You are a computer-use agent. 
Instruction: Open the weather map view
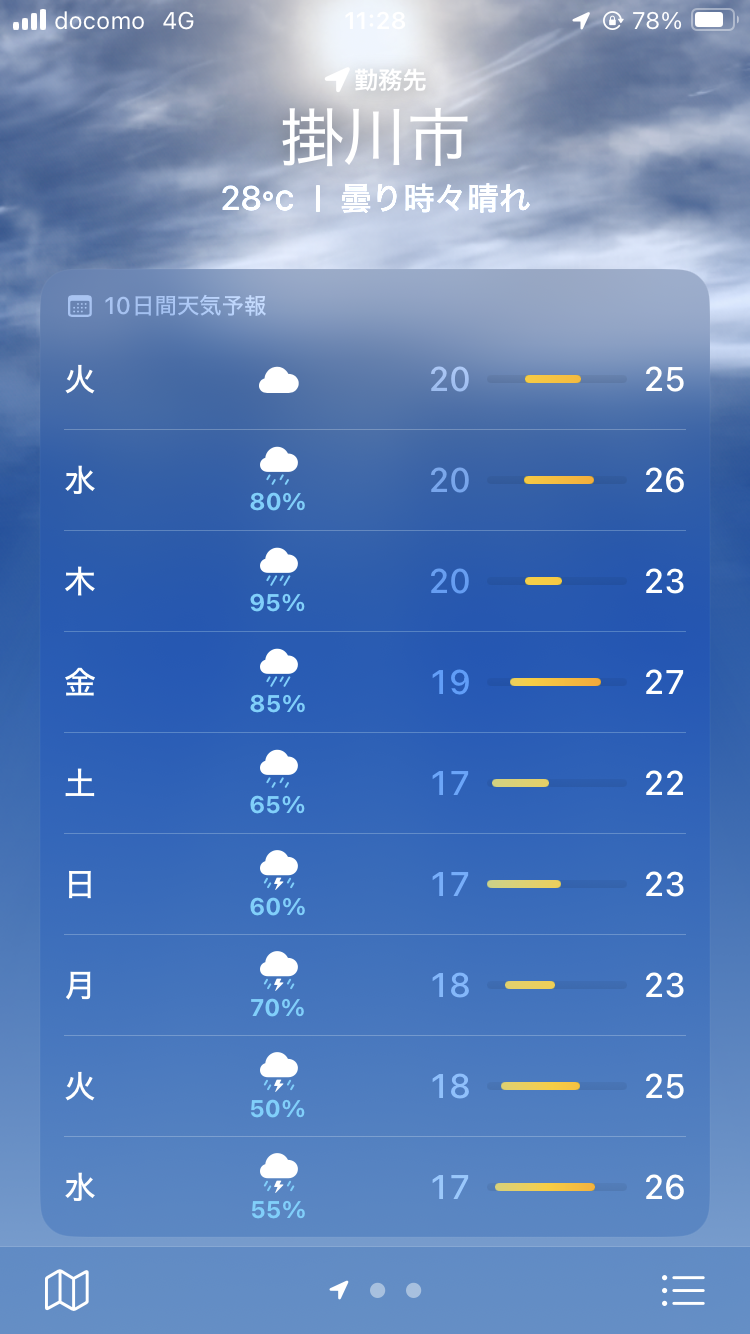[67, 1290]
